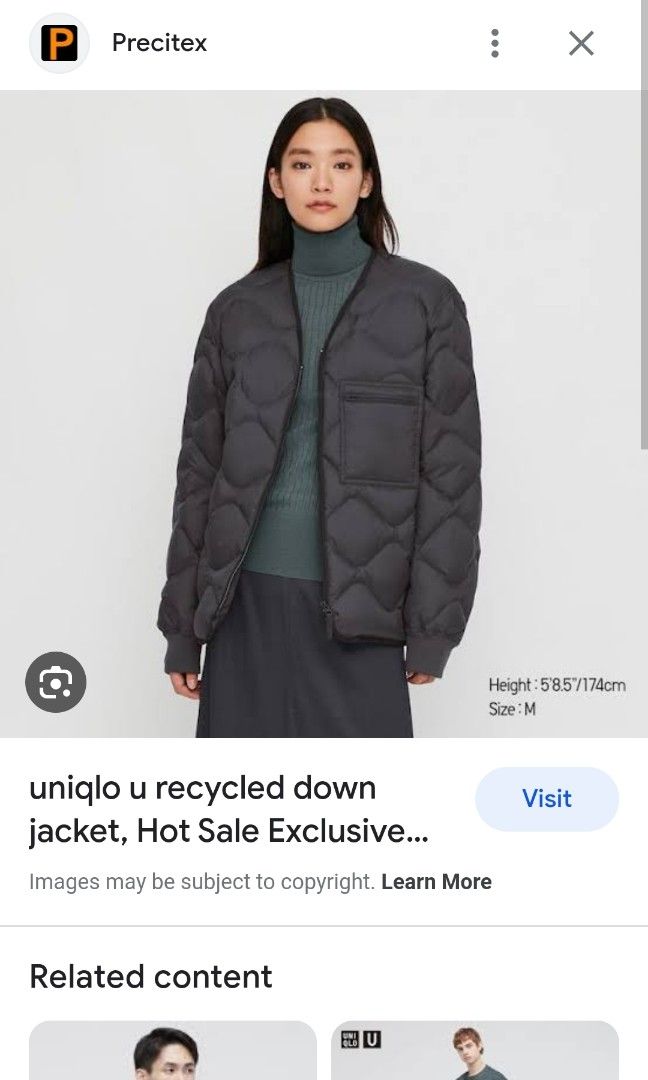Tap the Visit button

tap(546, 798)
